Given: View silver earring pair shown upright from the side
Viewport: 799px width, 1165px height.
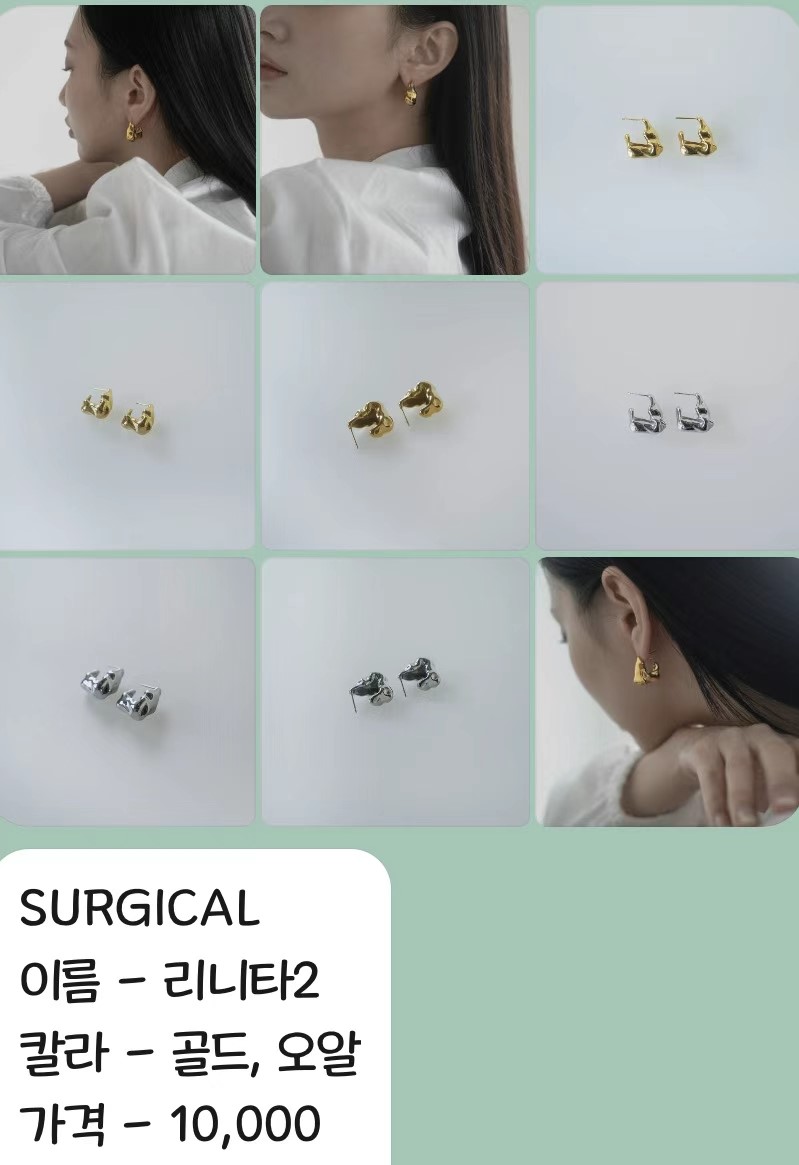Looking at the screenshot, I should pos(667,415).
